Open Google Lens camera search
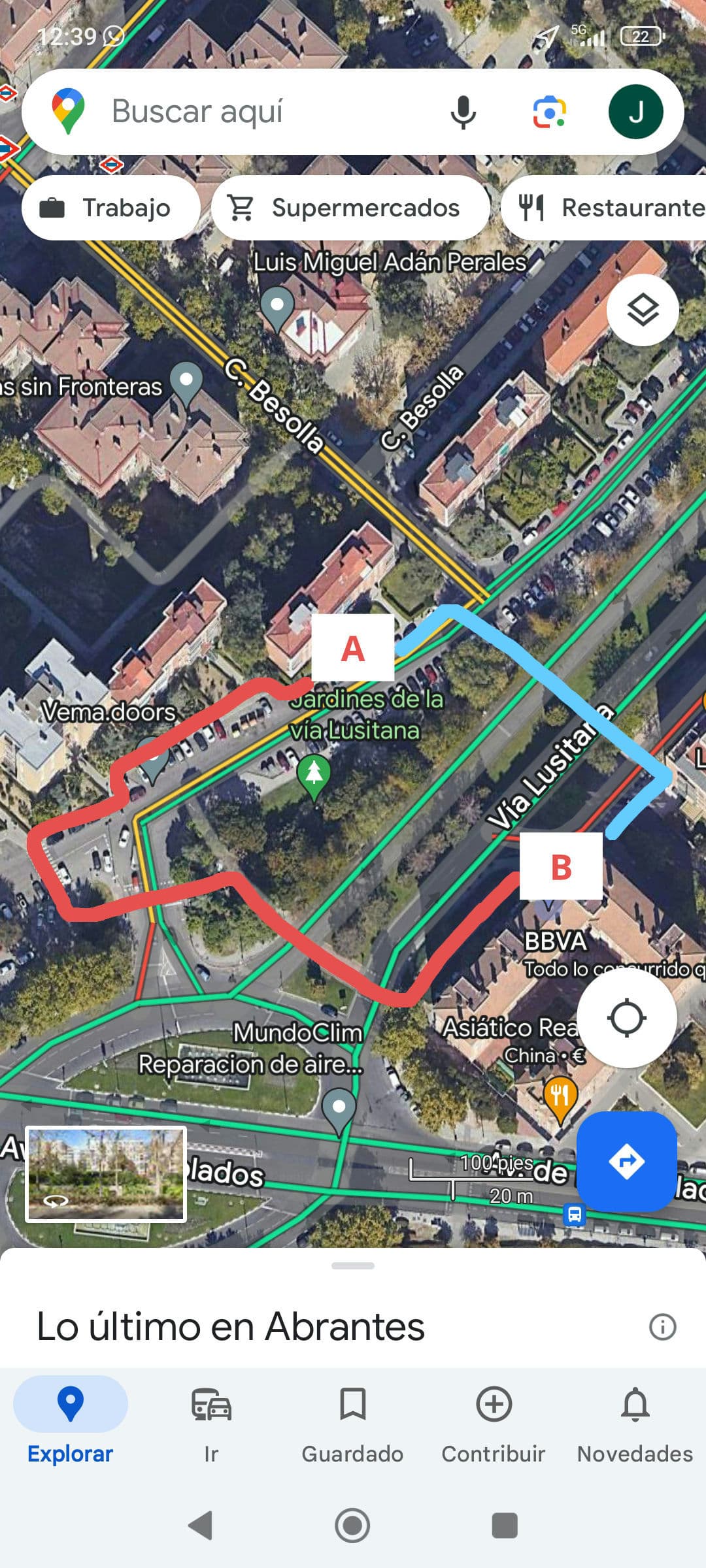This screenshot has width=706, height=1568. [550, 111]
